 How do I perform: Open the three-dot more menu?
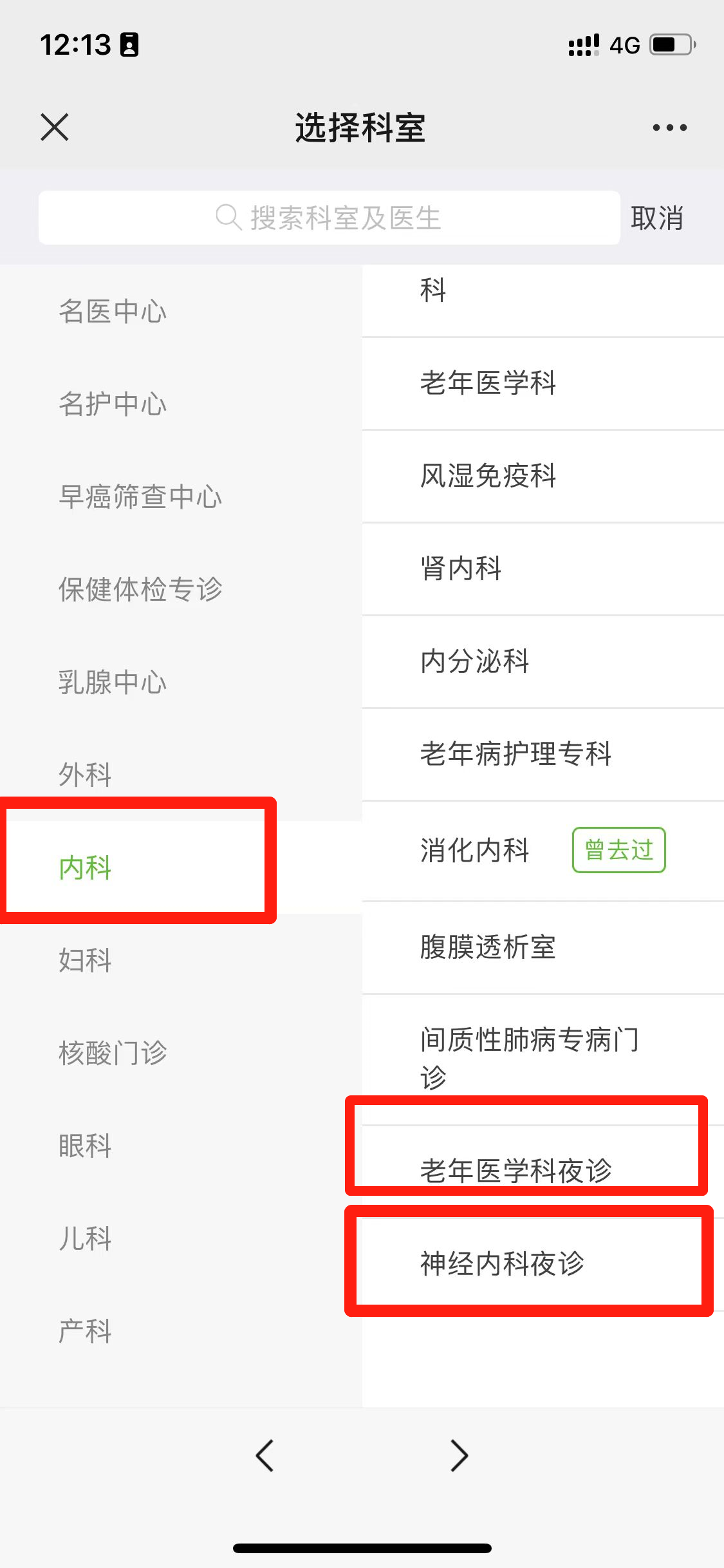tap(669, 128)
